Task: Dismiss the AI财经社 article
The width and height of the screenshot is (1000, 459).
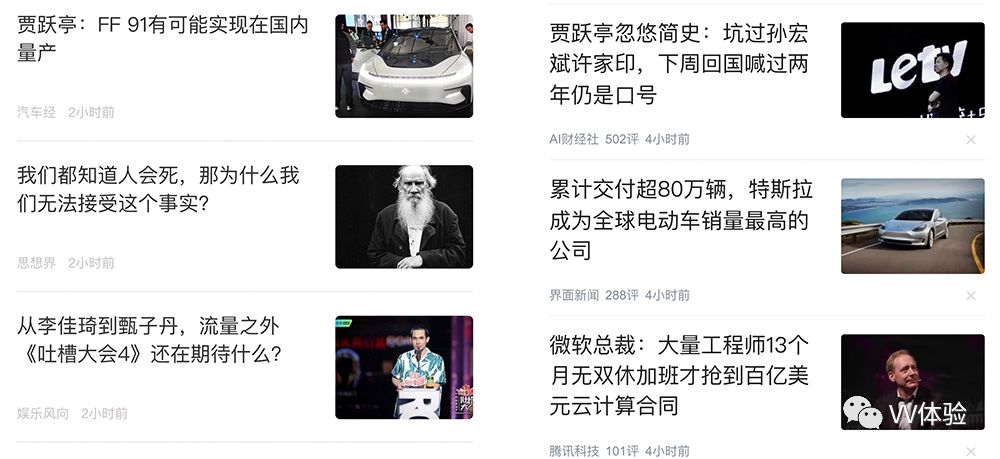Action: pos(970,139)
